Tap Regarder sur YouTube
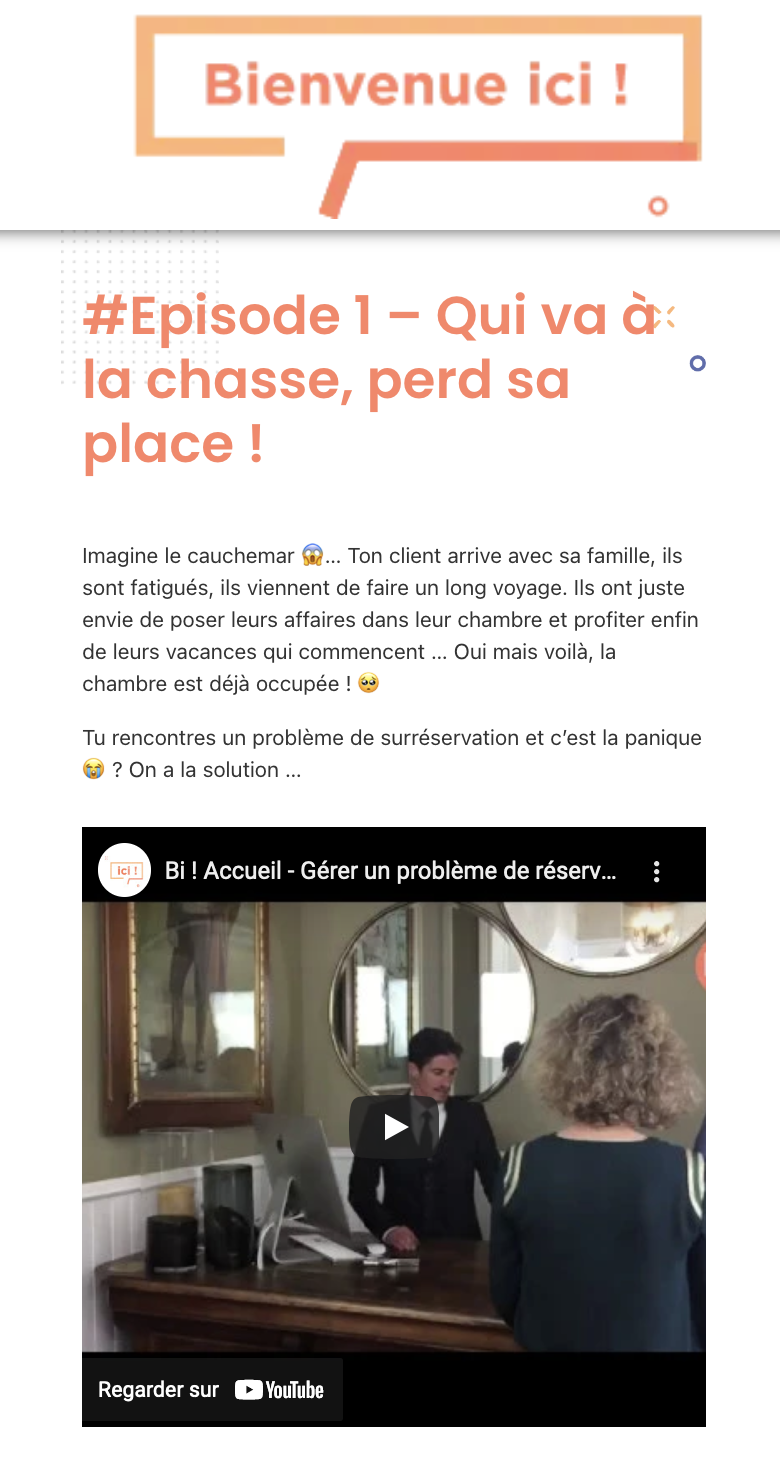 212,1389
